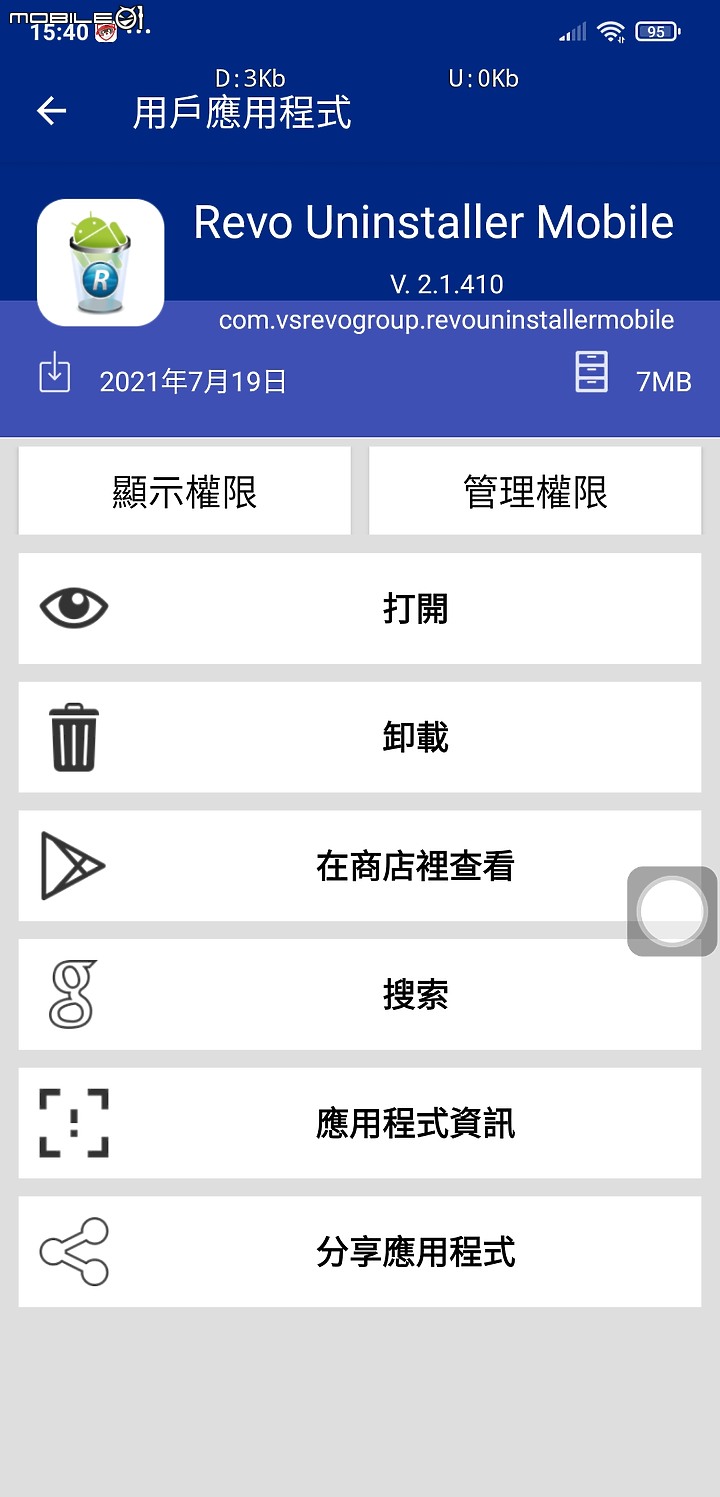The height and width of the screenshot is (1497, 720).
Task: Tap the 顯示權限 button
Action: coord(185,491)
